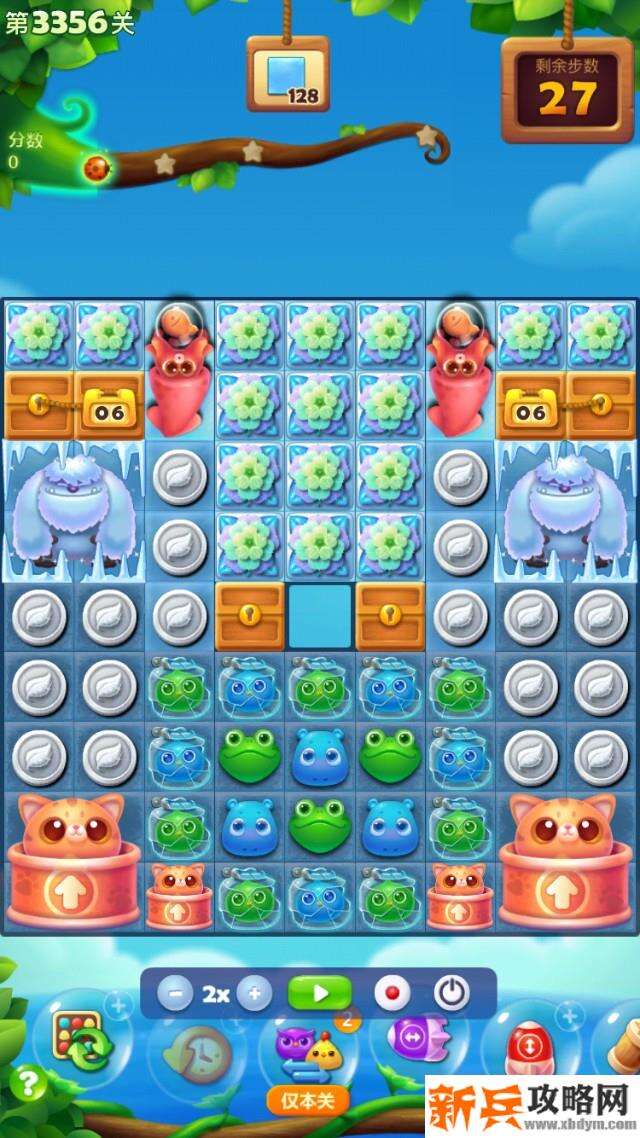Decrease playback speed with the minus button
Screen dimensions: 640x1138
[x=176, y=994]
